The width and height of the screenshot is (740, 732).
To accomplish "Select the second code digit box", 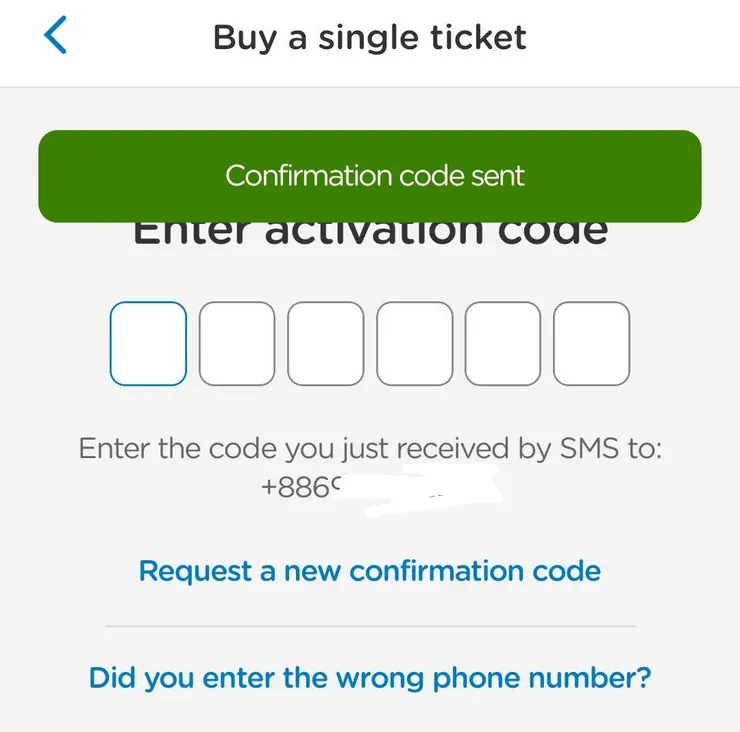I will (x=237, y=343).
